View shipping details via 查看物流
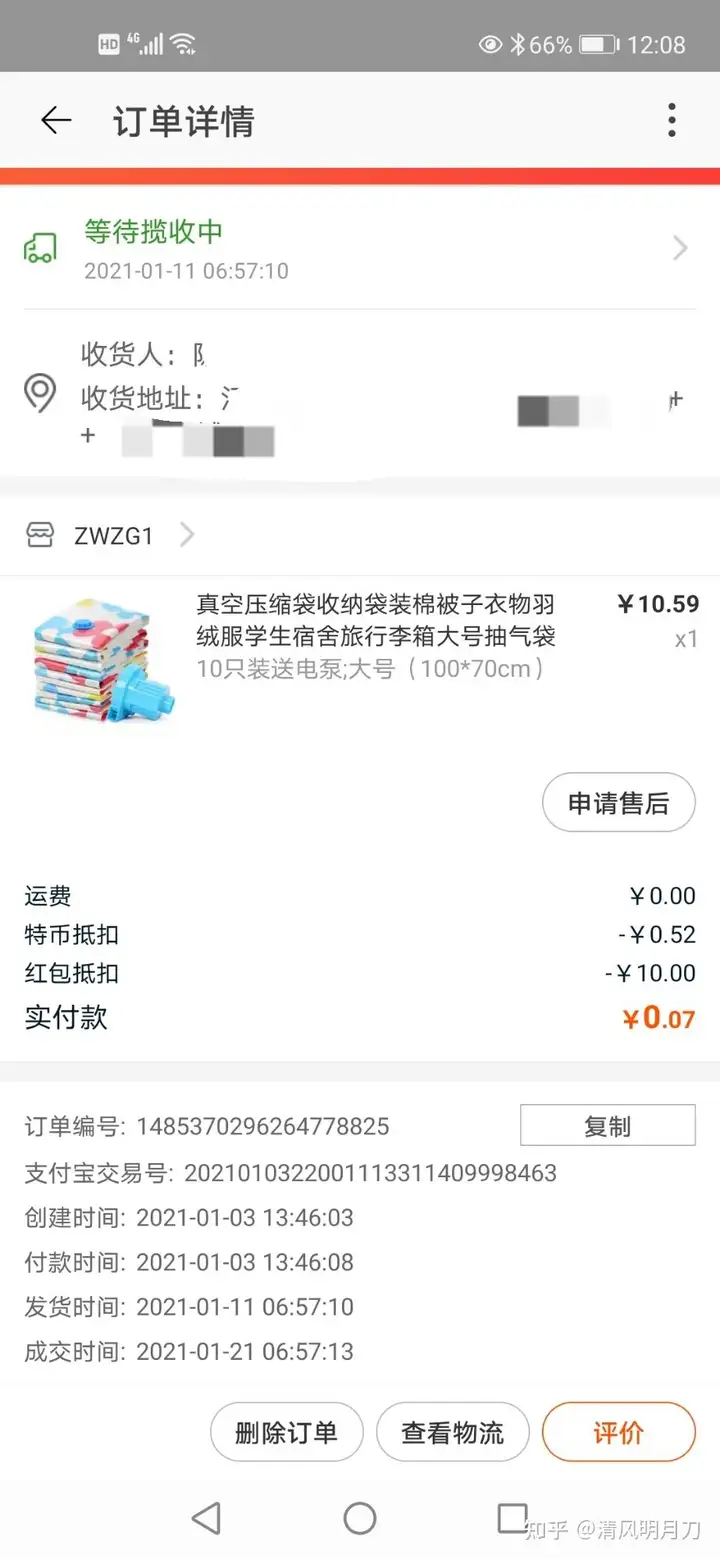The width and height of the screenshot is (720, 1559). 452,1432
